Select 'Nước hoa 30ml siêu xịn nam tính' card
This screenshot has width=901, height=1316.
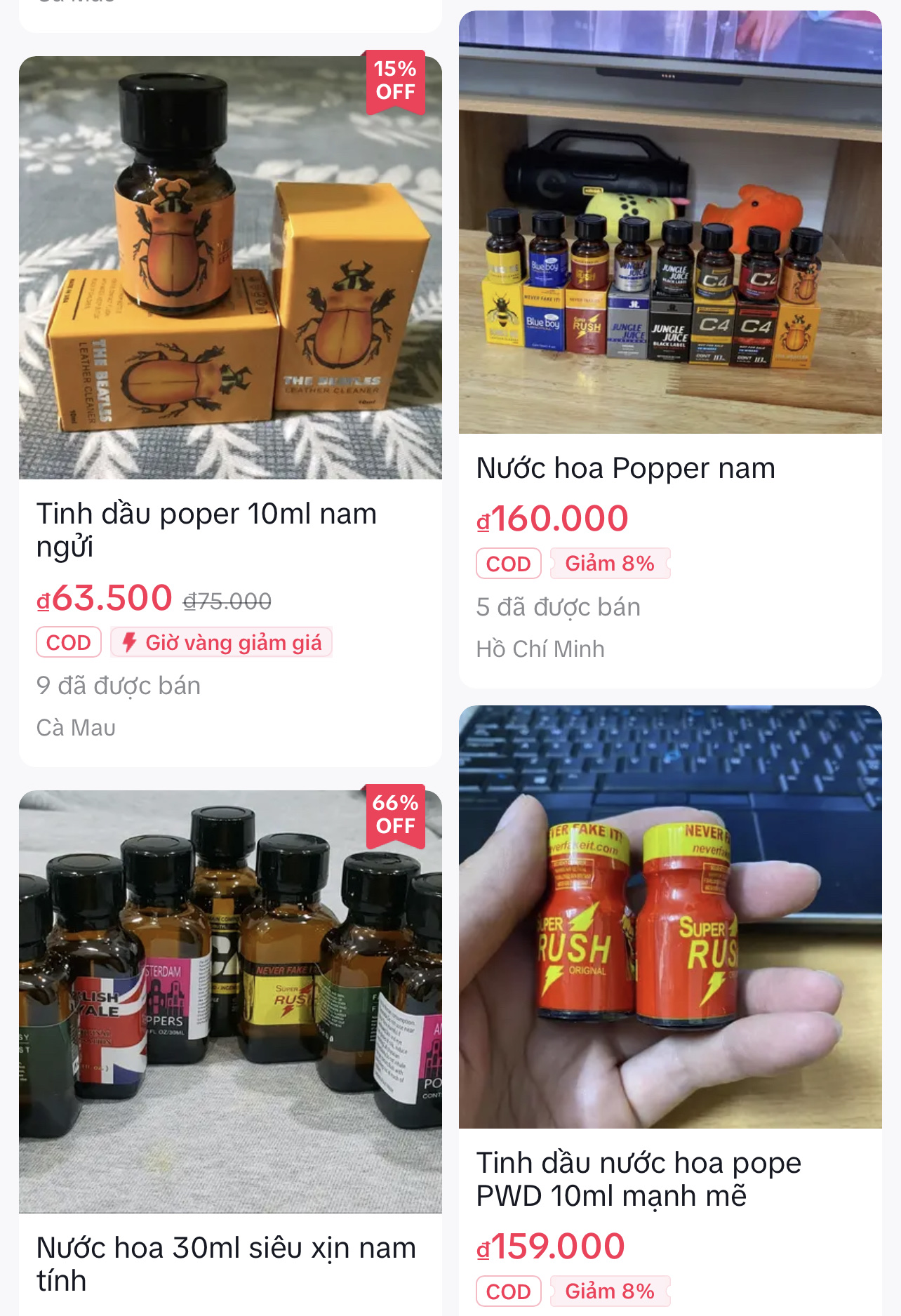click(x=226, y=1263)
